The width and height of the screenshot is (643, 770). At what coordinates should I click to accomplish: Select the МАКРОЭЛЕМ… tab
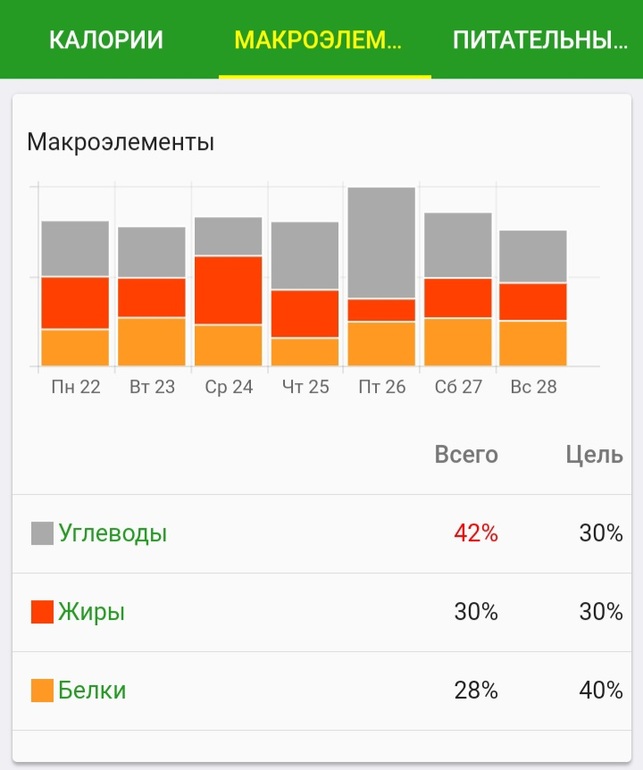[x=325, y=39]
